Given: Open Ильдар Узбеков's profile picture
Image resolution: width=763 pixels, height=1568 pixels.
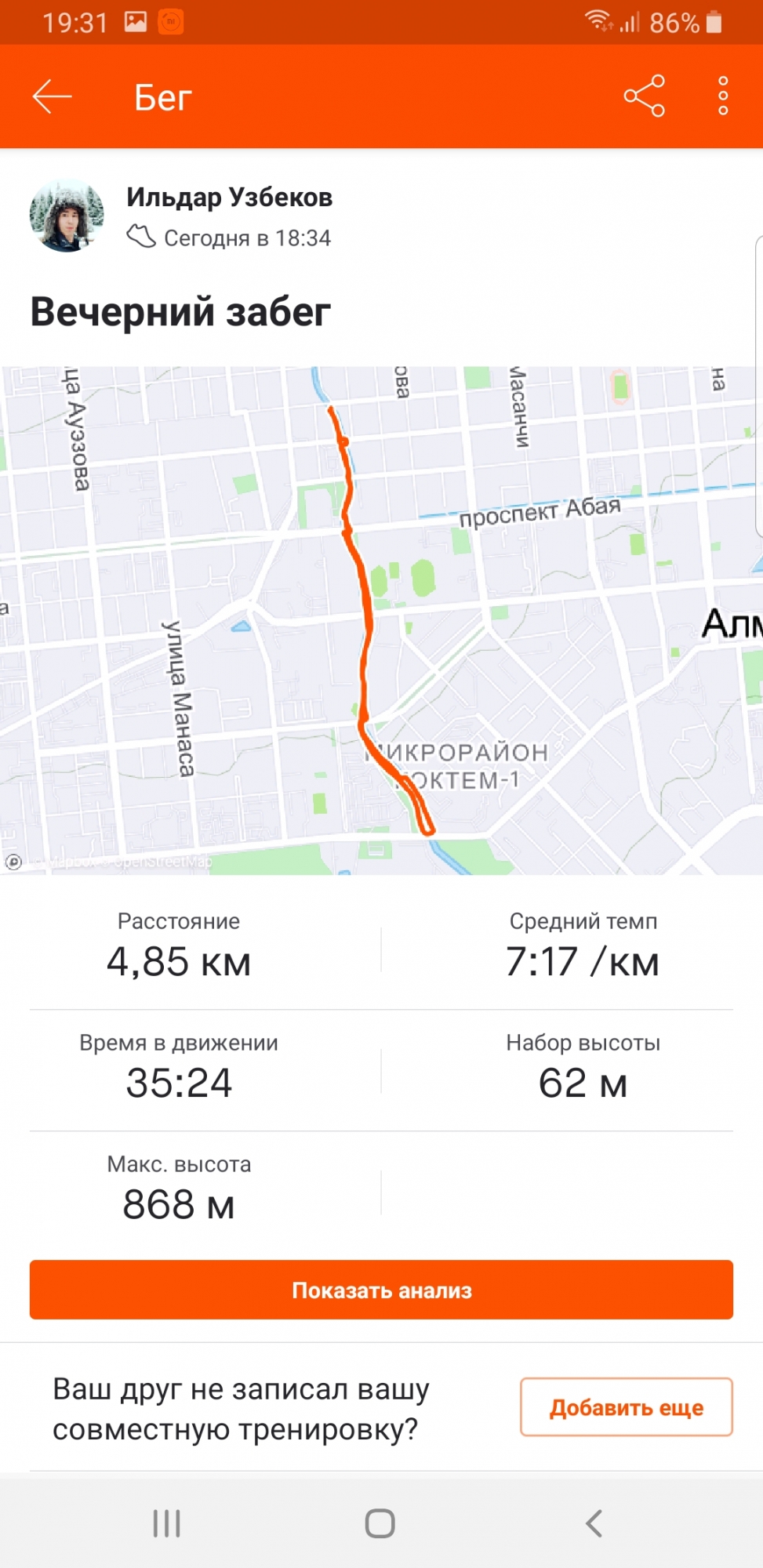Looking at the screenshot, I should click(x=67, y=216).
